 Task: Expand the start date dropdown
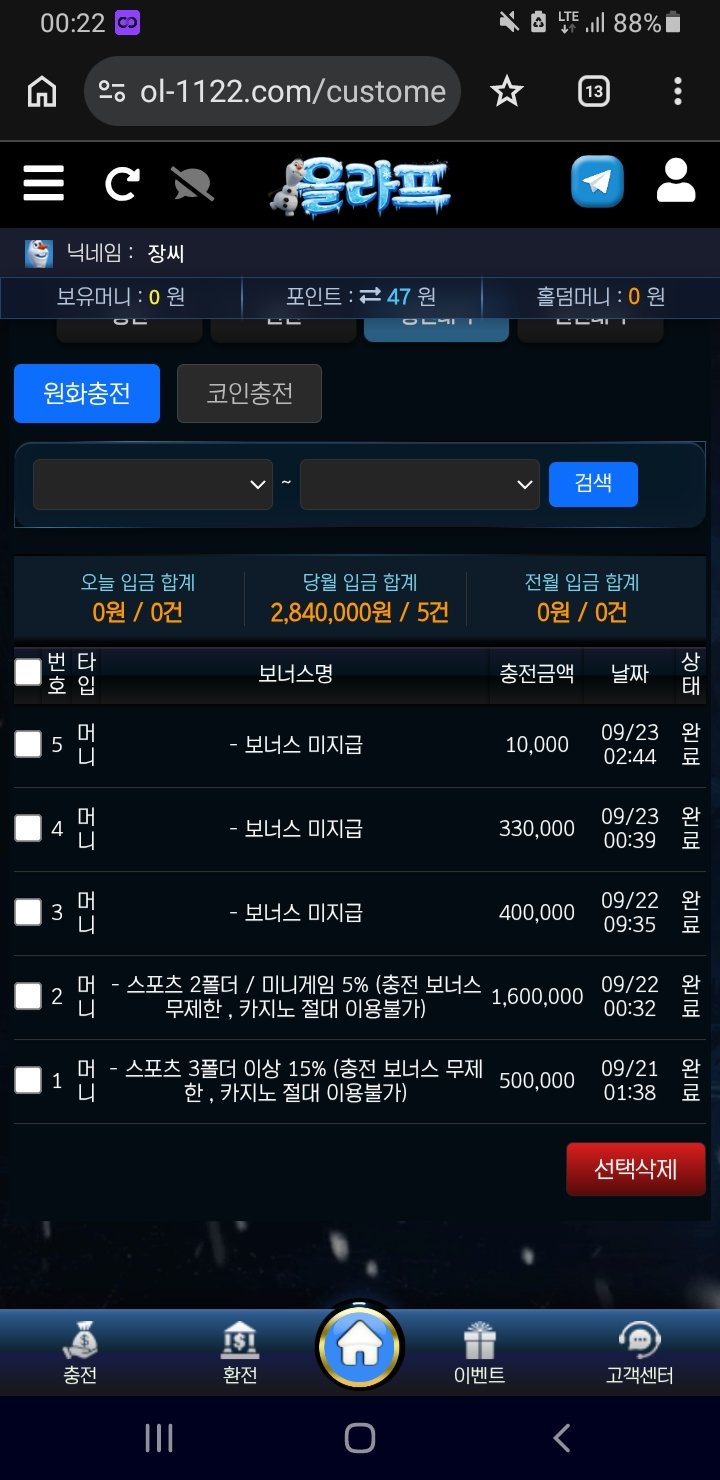tap(153, 484)
